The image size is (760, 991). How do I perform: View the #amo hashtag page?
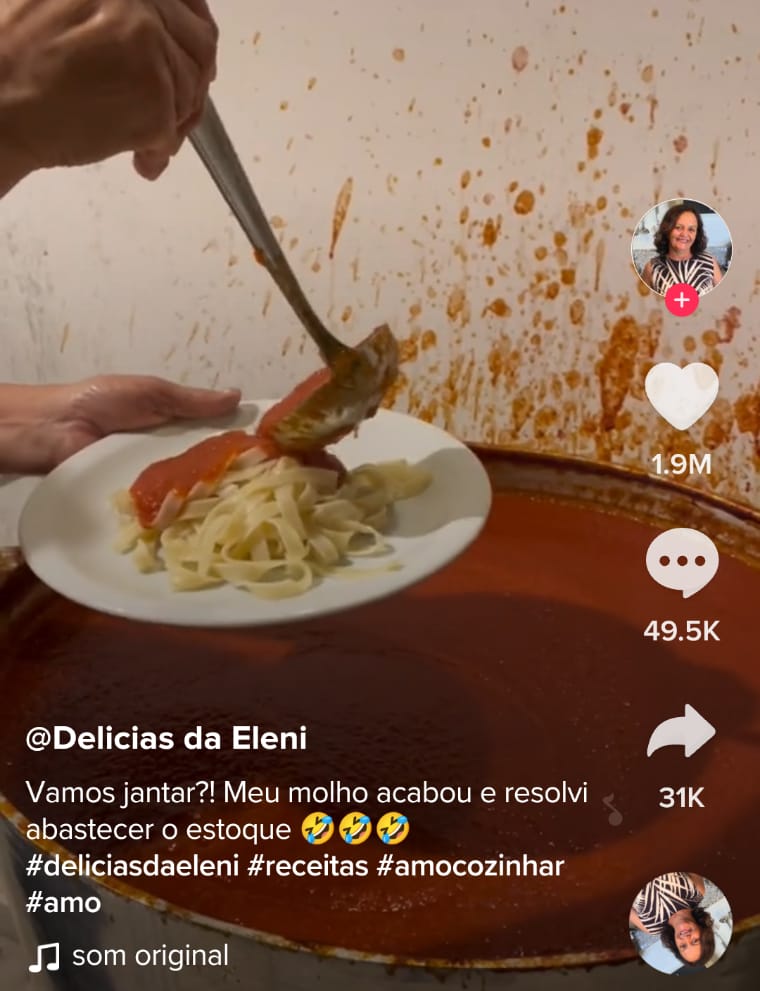coord(63,902)
